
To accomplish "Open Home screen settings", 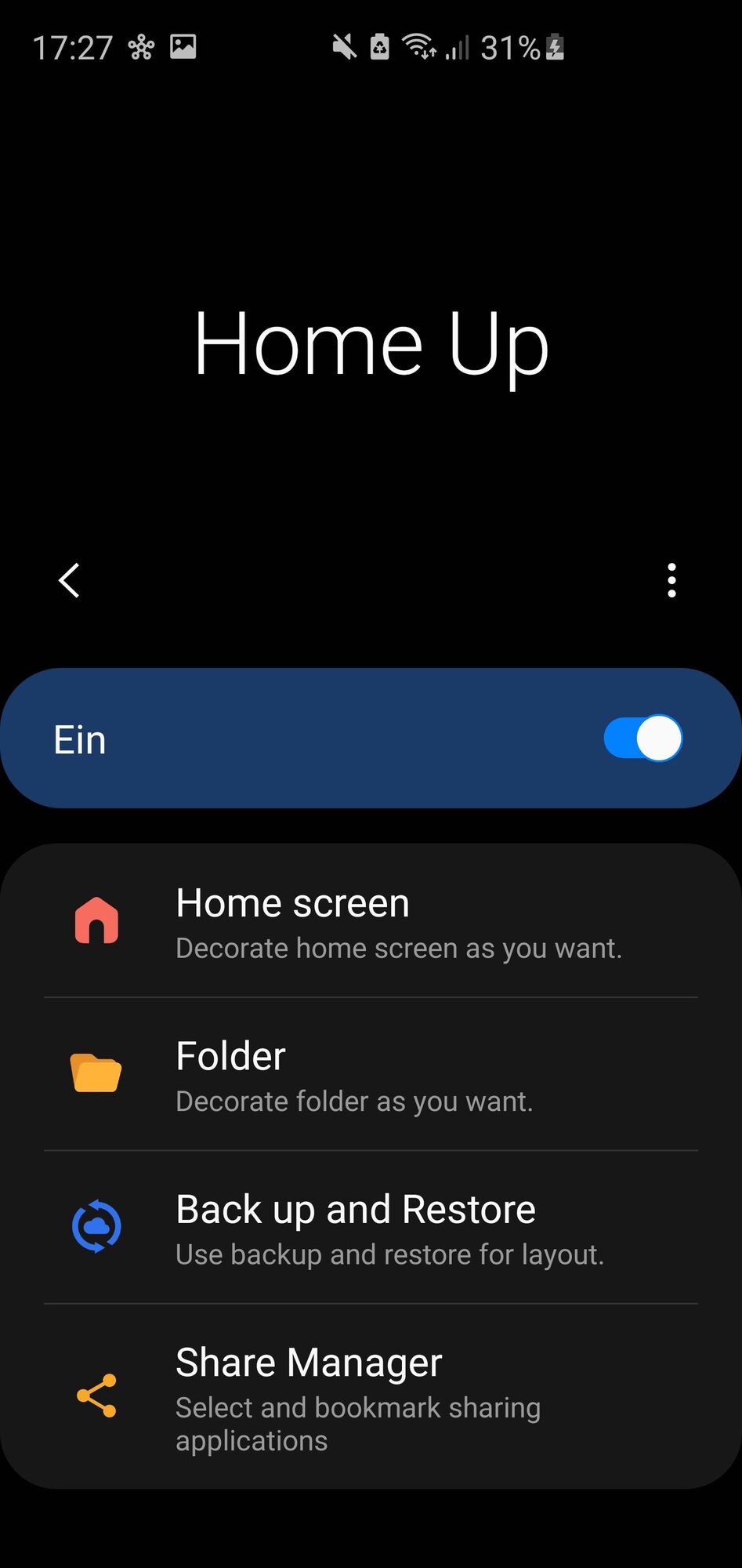I will pyautogui.click(x=371, y=922).
